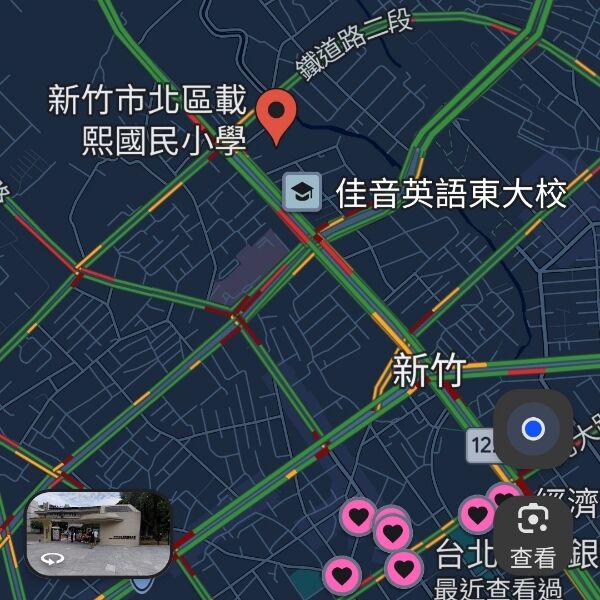
Task: Center the map on my location
Action: [533, 429]
